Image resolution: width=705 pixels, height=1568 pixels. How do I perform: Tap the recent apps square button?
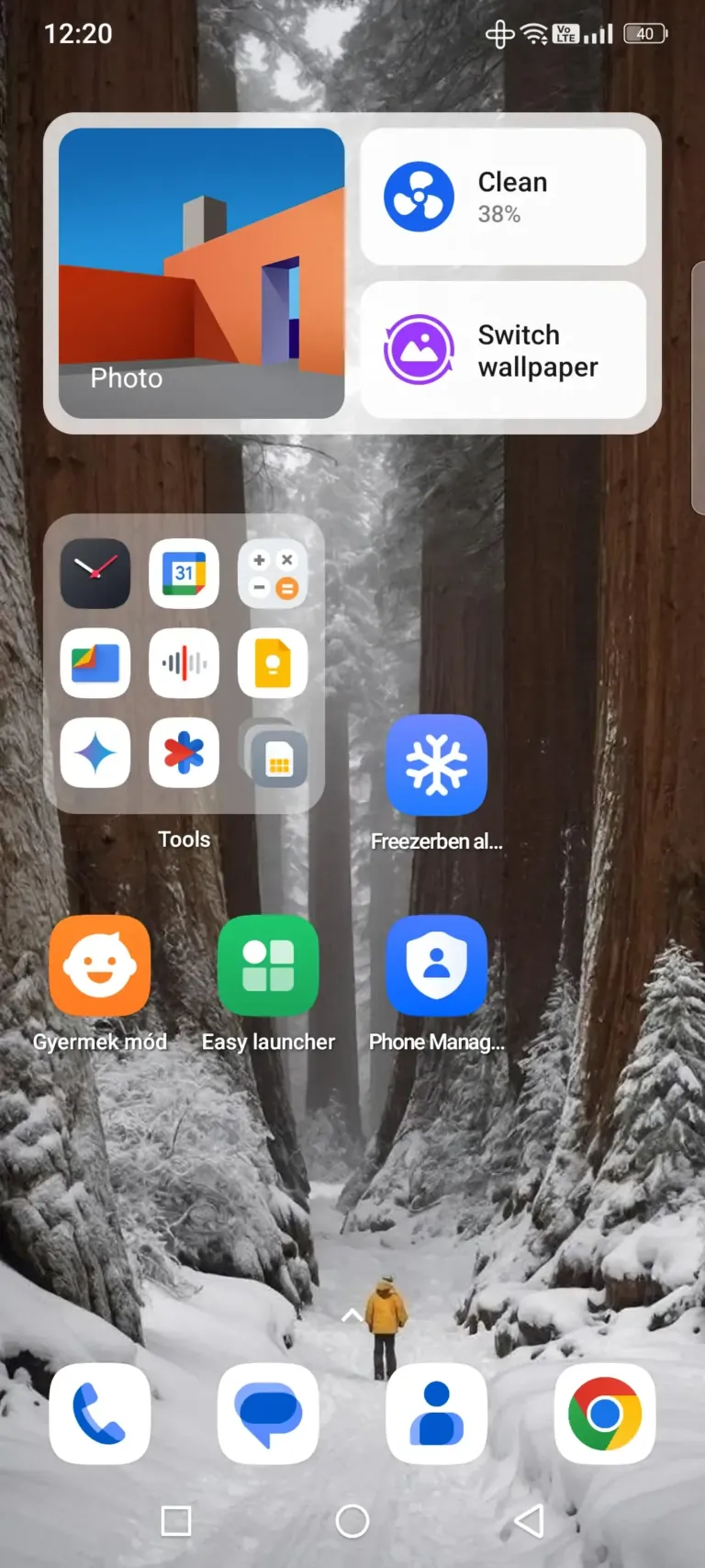coord(176,1521)
